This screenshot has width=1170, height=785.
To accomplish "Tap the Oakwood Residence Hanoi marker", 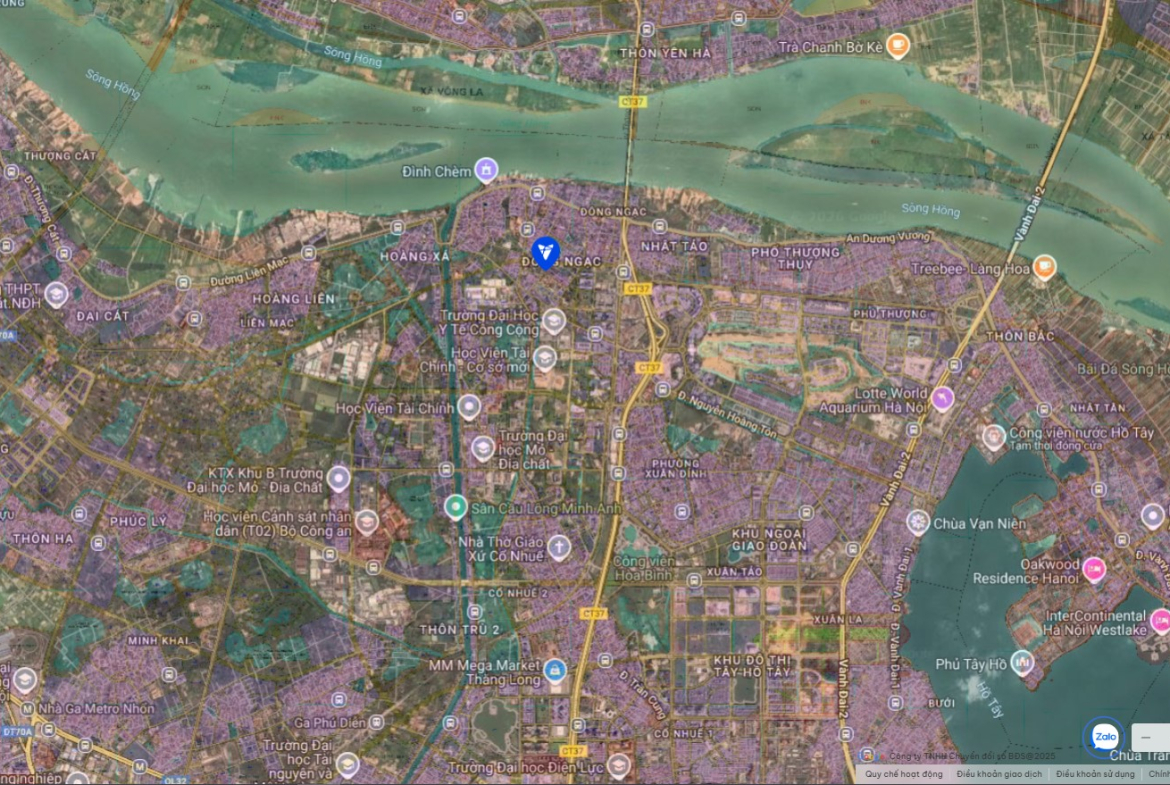I will point(1094,570).
